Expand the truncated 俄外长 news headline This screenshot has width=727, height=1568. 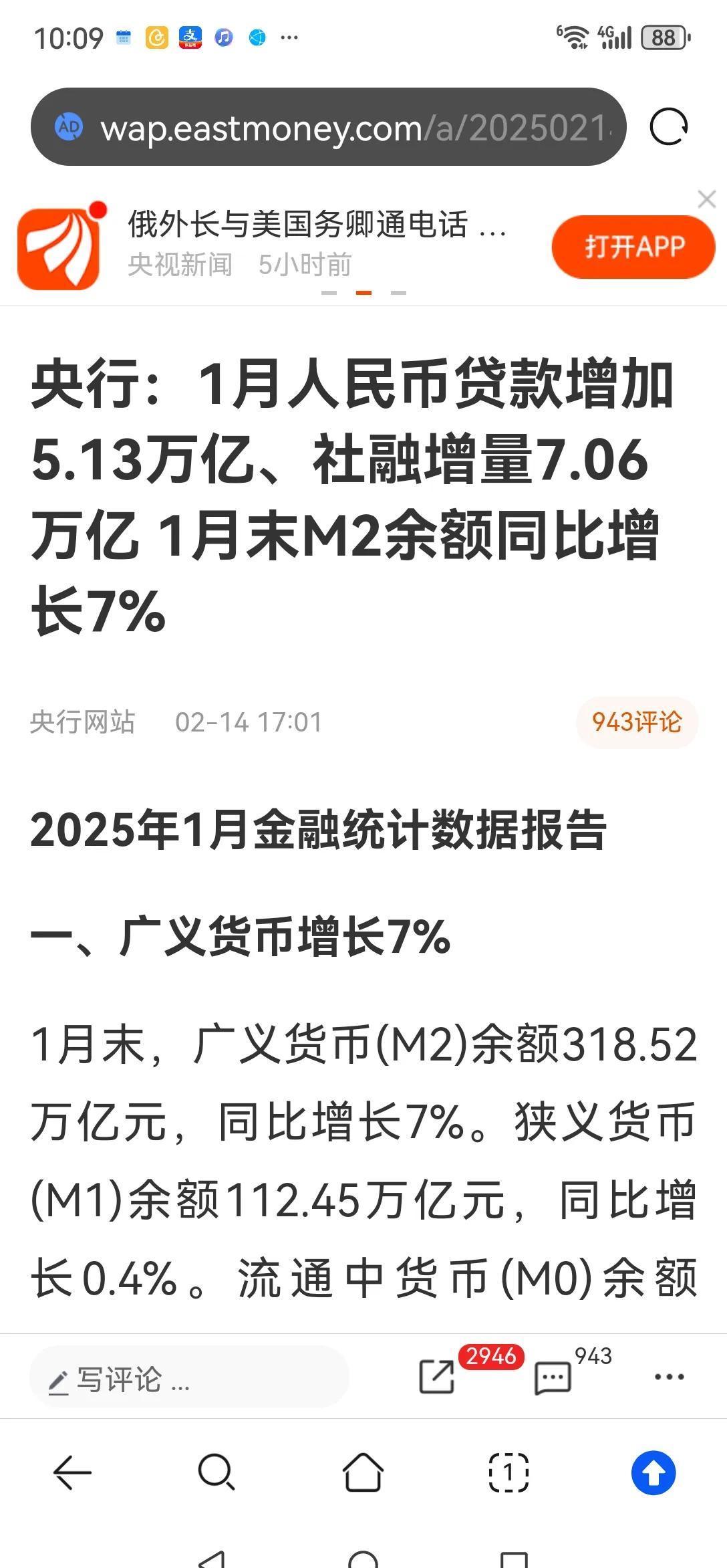tap(314, 227)
